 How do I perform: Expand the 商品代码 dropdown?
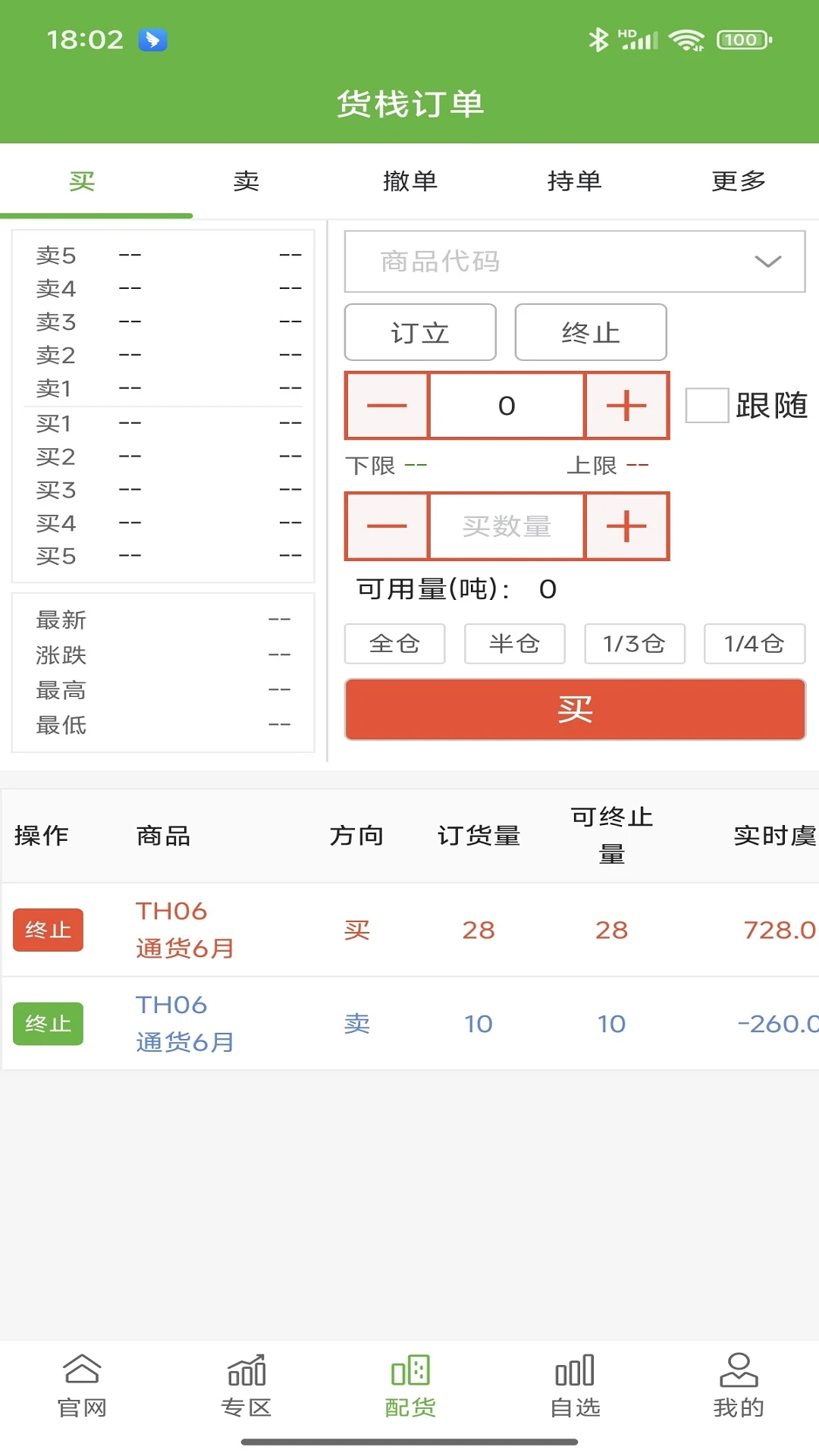[x=574, y=262]
